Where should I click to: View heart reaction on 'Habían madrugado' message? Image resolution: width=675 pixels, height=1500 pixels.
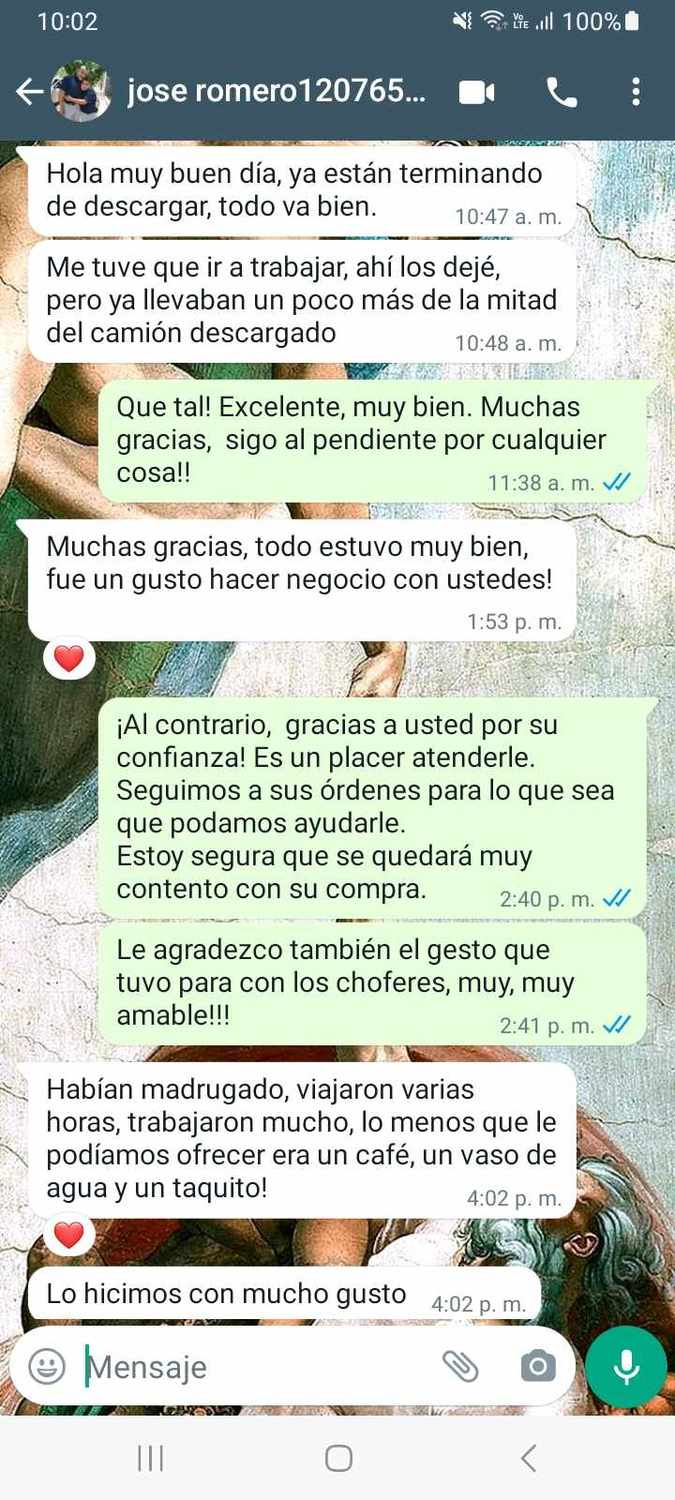click(68, 1236)
